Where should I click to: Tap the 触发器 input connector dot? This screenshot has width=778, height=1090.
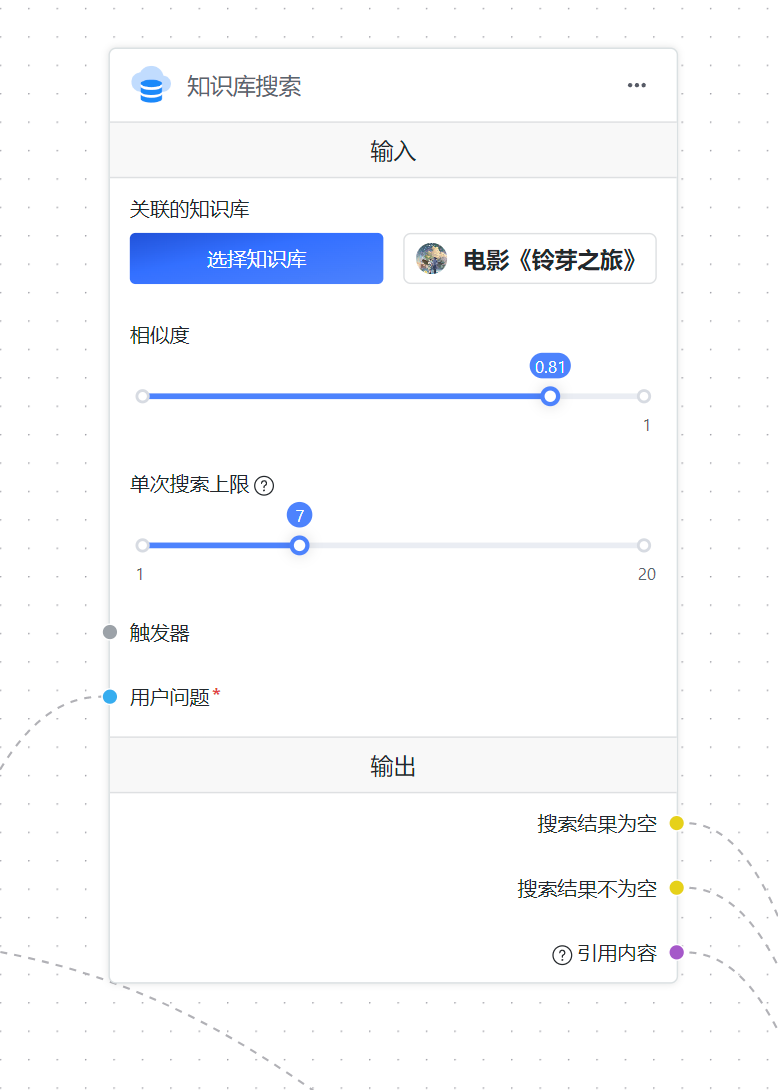coord(110,632)
